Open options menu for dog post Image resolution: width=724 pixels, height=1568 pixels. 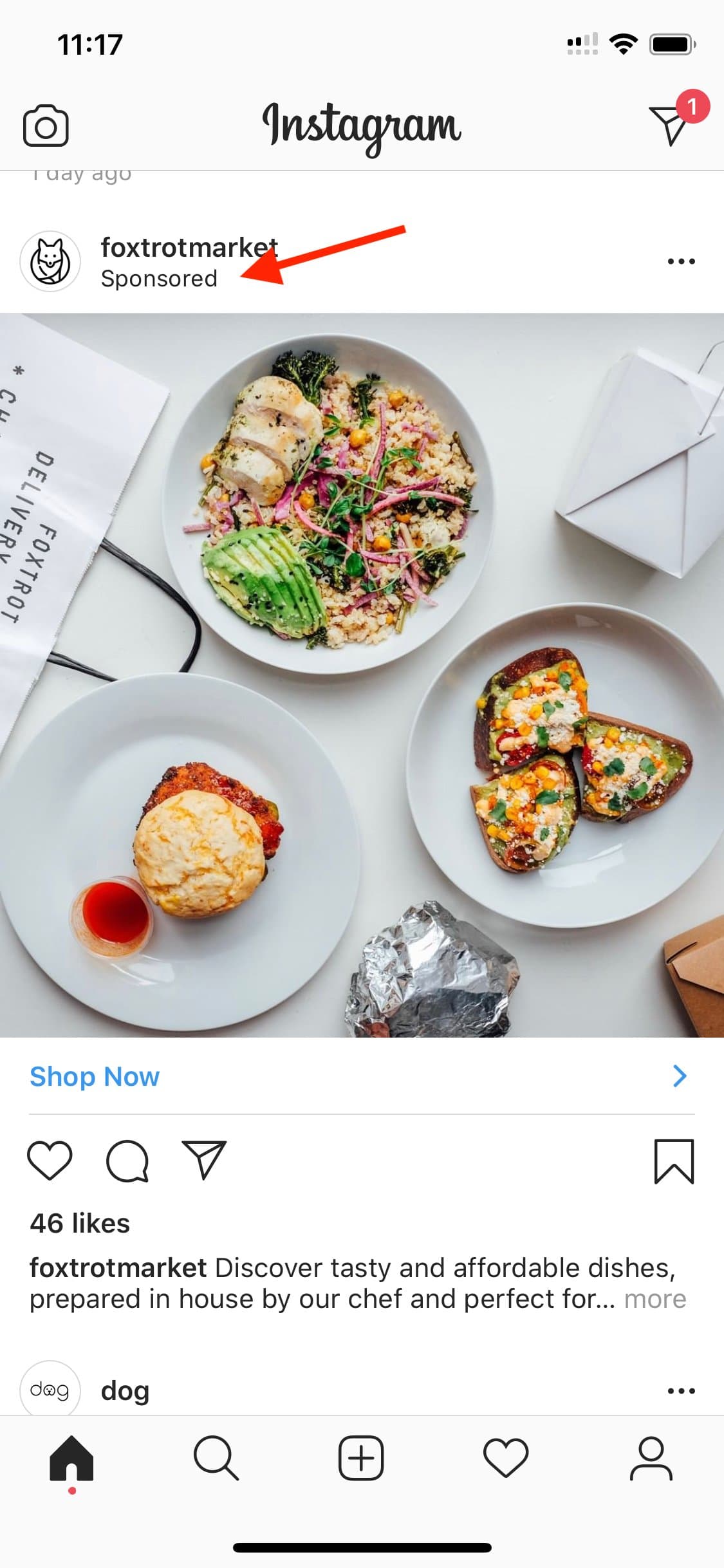coord(681,1391)
